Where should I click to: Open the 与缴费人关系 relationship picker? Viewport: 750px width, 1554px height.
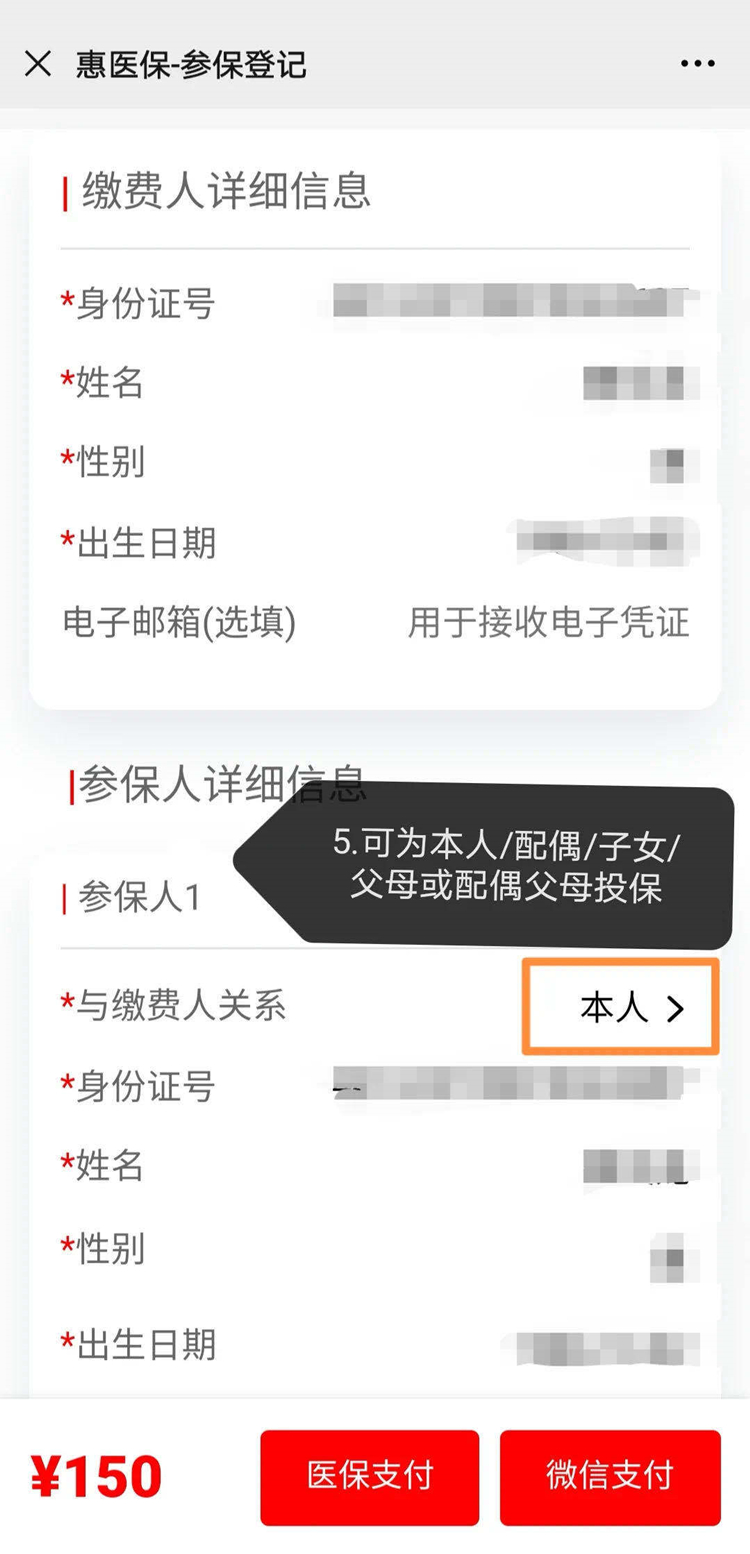(x=630, y=1008)
